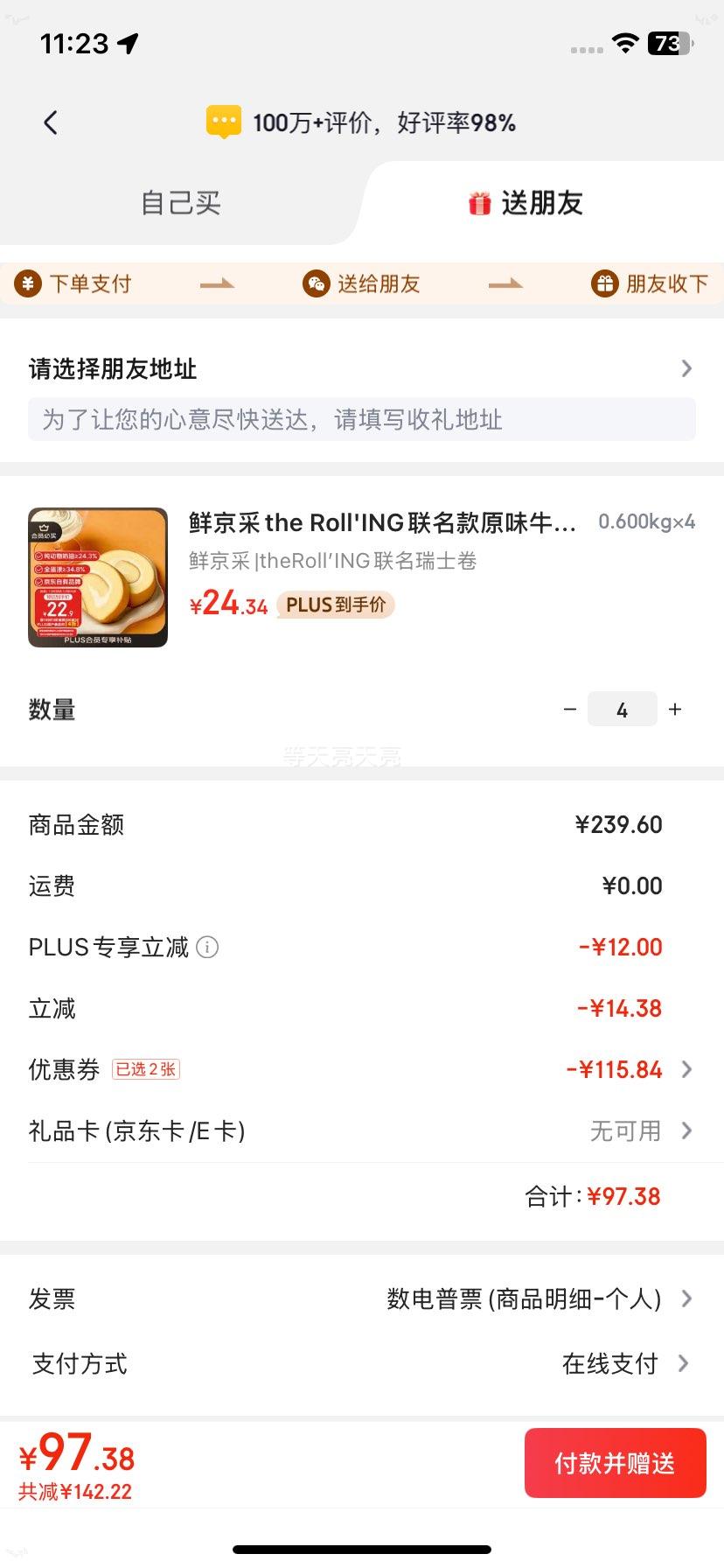Open the PLUS专享立减 info icon

(x=207, y=947)
